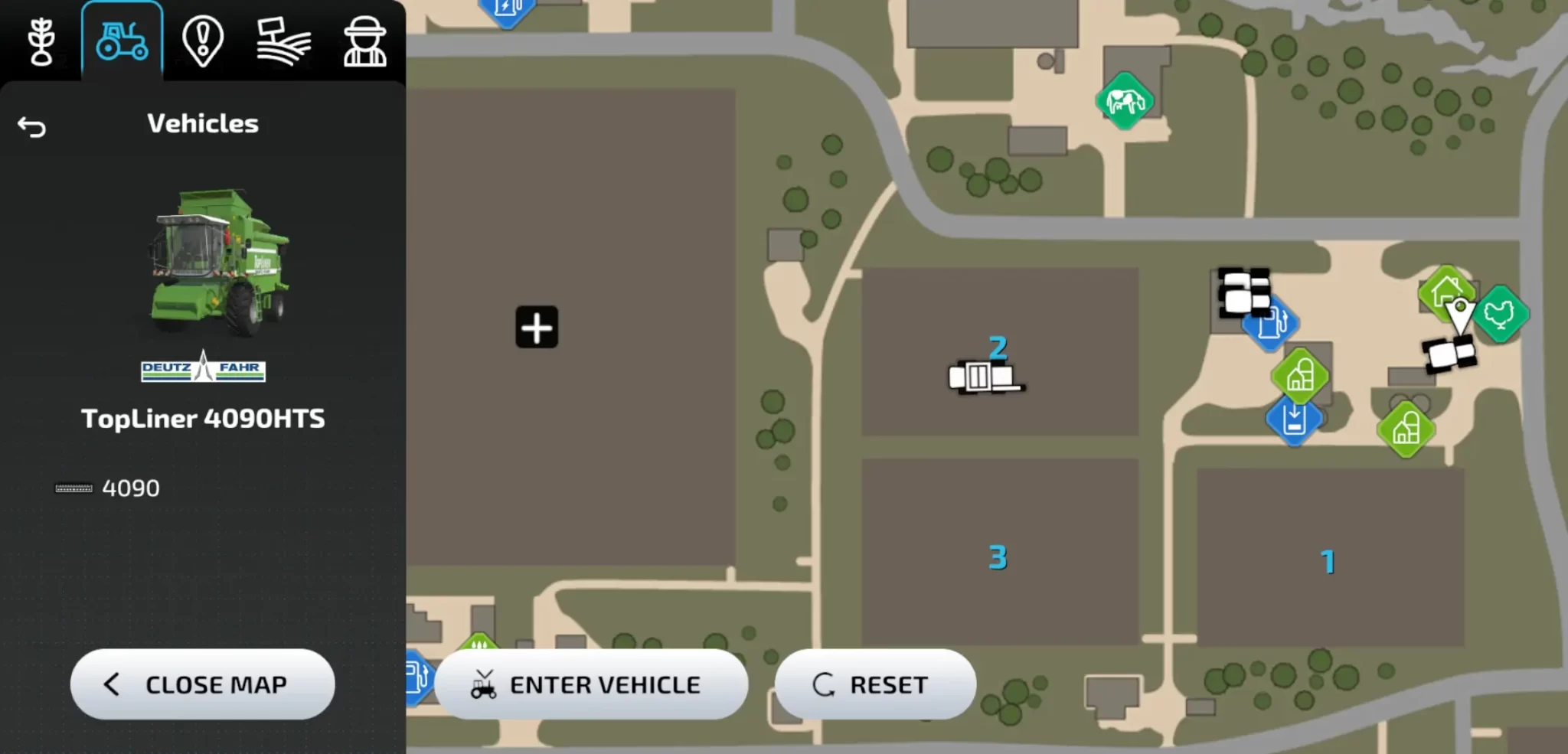Select the harvester icon on field 2
The image size is (1568, 754).
pos(983,377)
